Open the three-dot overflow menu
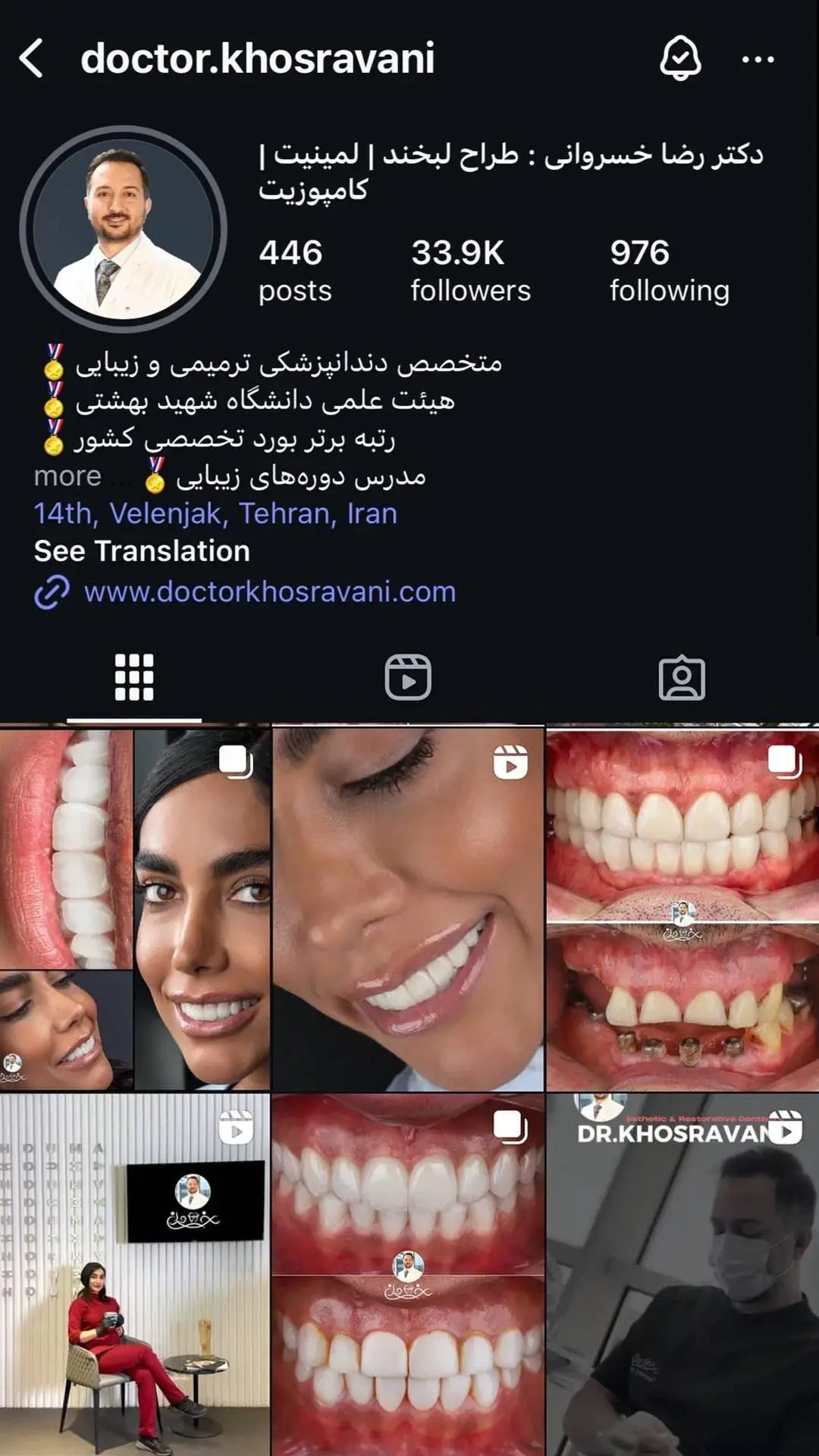 click(758, 59)
